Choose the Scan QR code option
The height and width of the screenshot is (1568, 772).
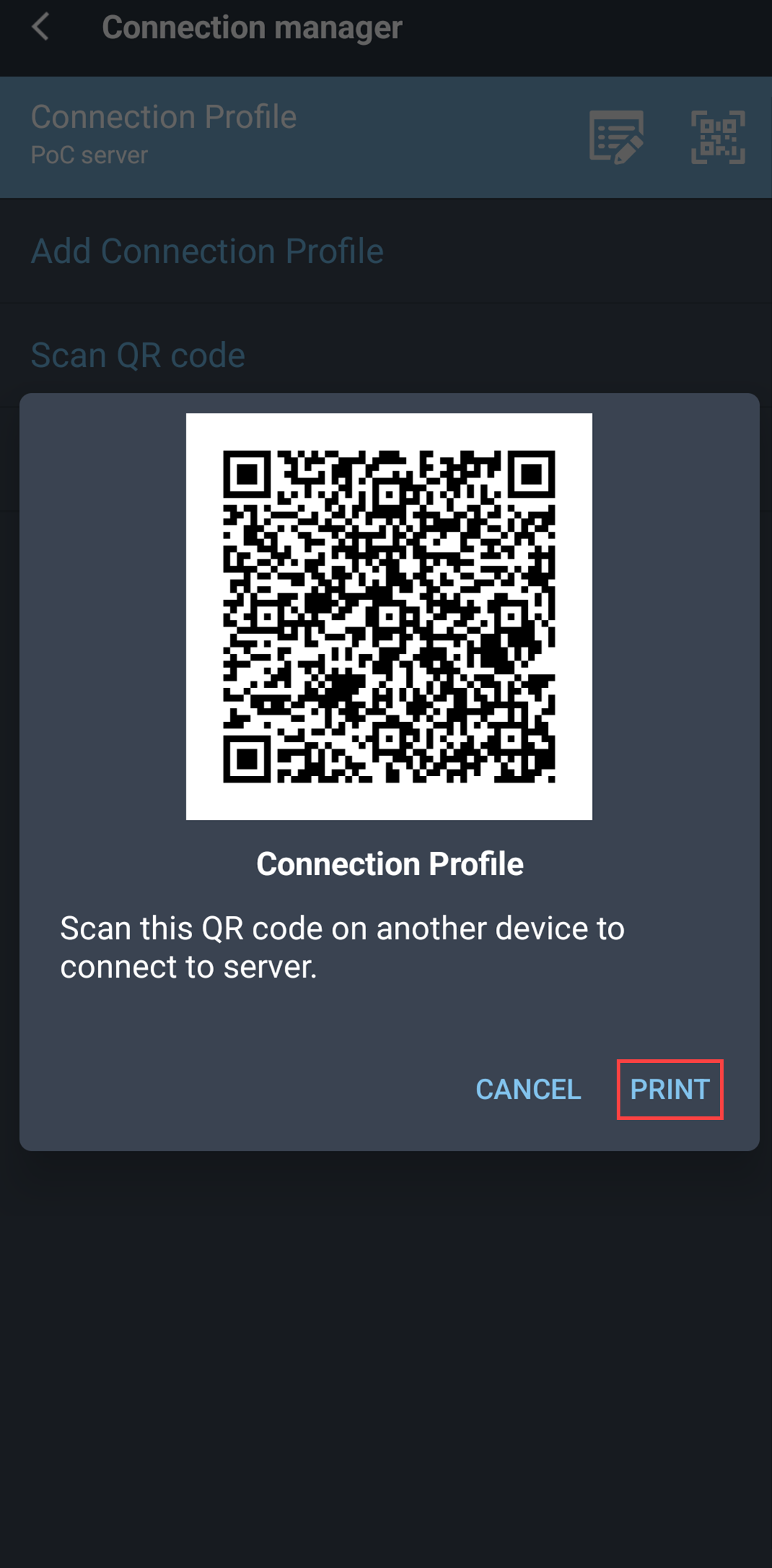[x=139, y=355]
